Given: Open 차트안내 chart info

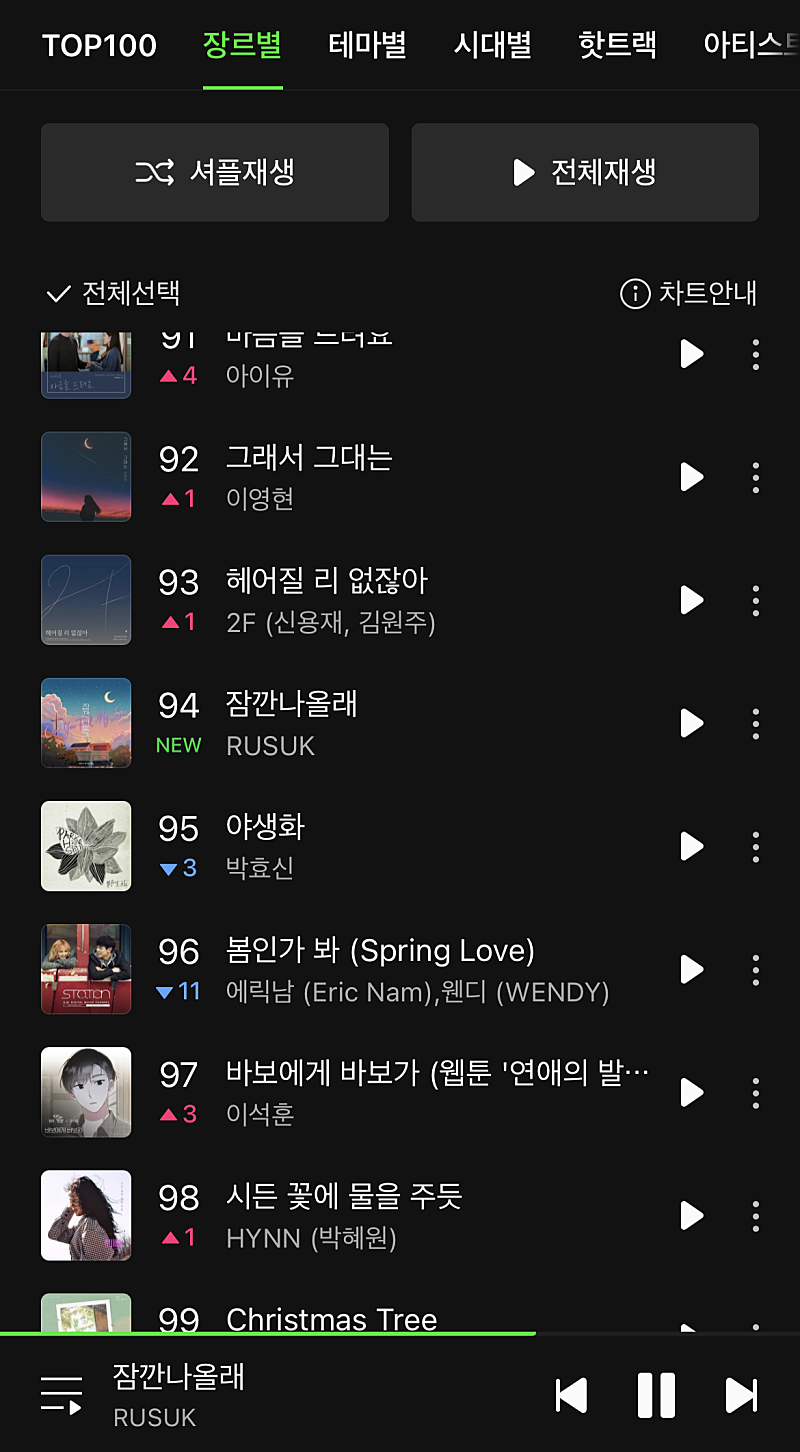Looking at the screenshot, I should click(689, 294).
